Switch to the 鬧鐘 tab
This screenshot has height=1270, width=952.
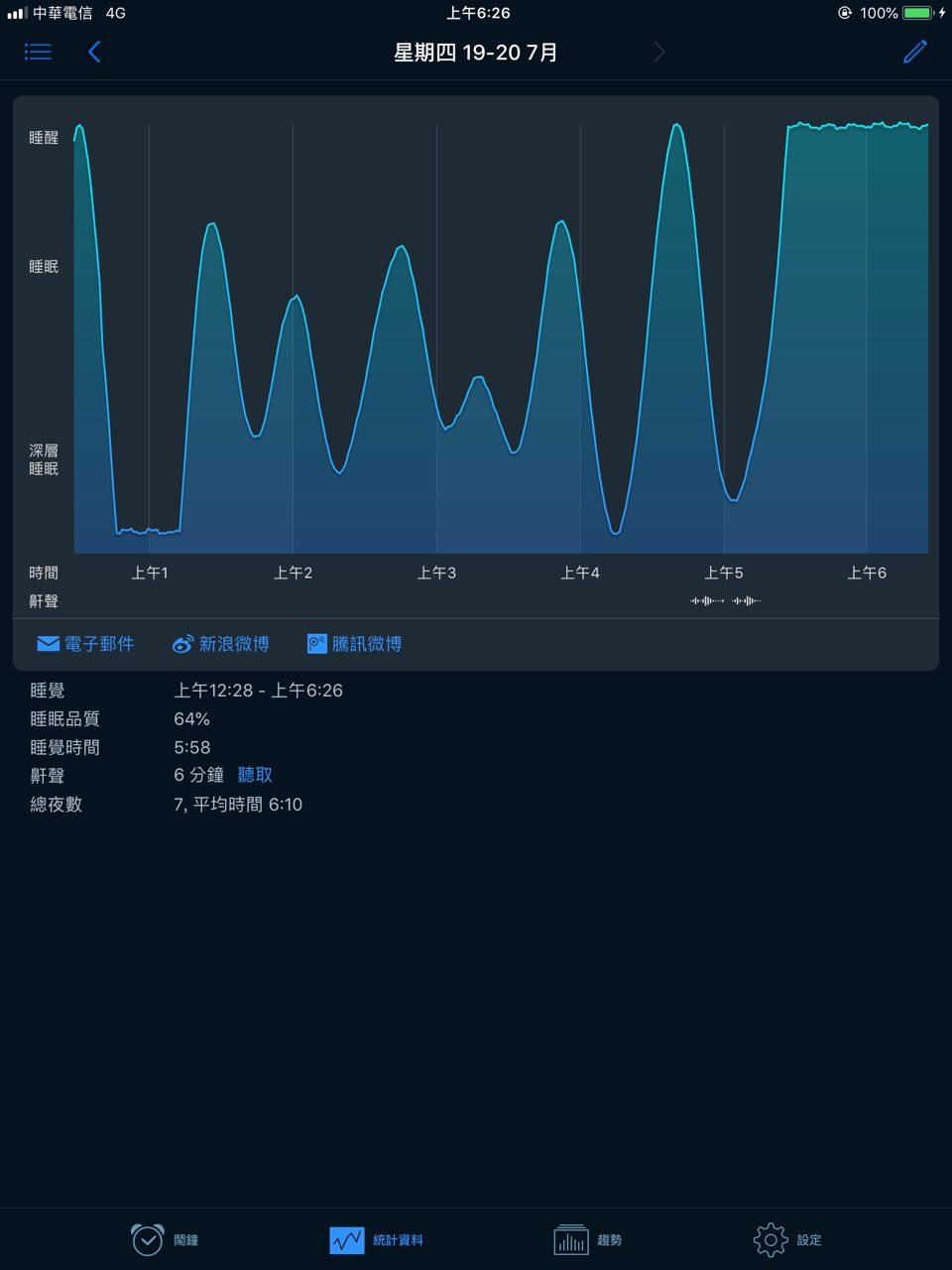pos(165,1239)
